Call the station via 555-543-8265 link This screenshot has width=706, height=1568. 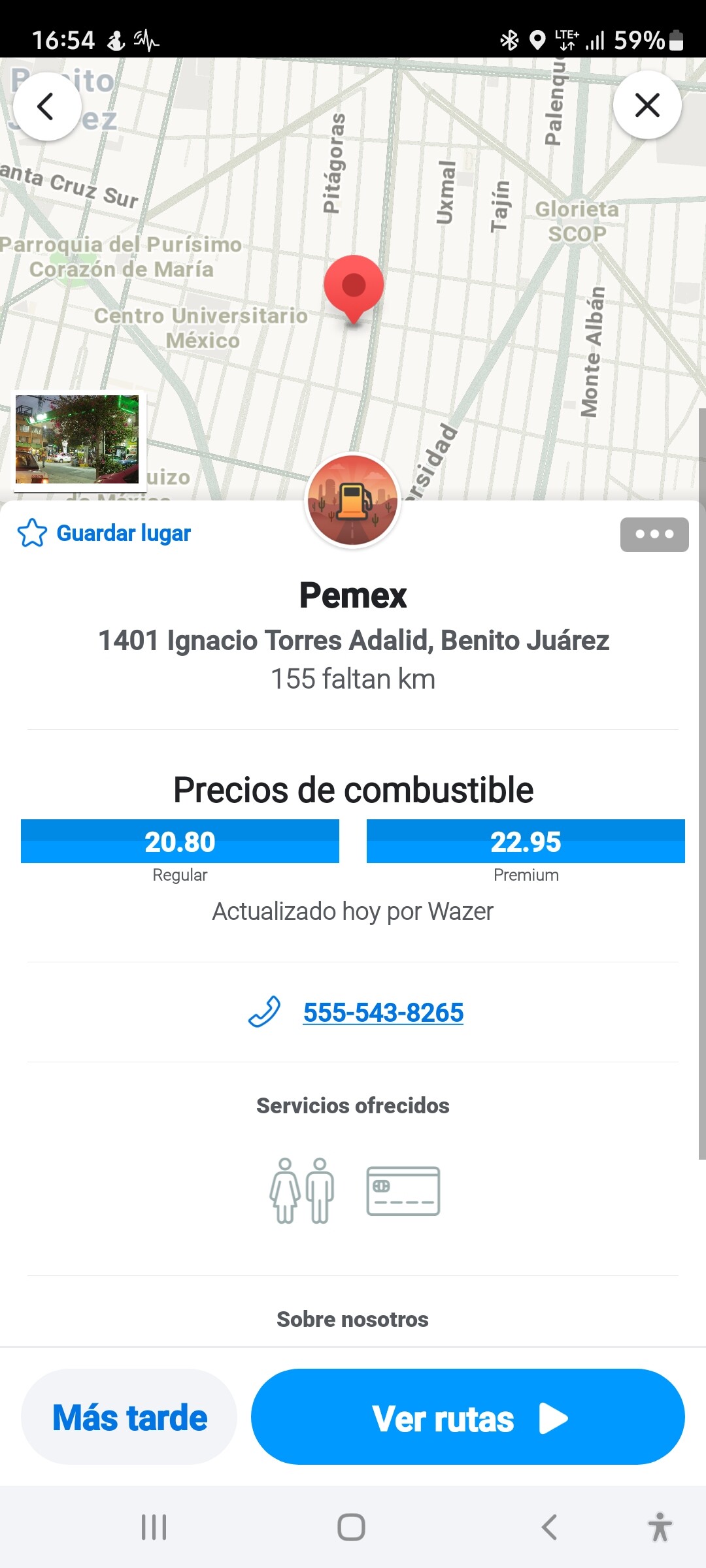(x=382, y=1013)
